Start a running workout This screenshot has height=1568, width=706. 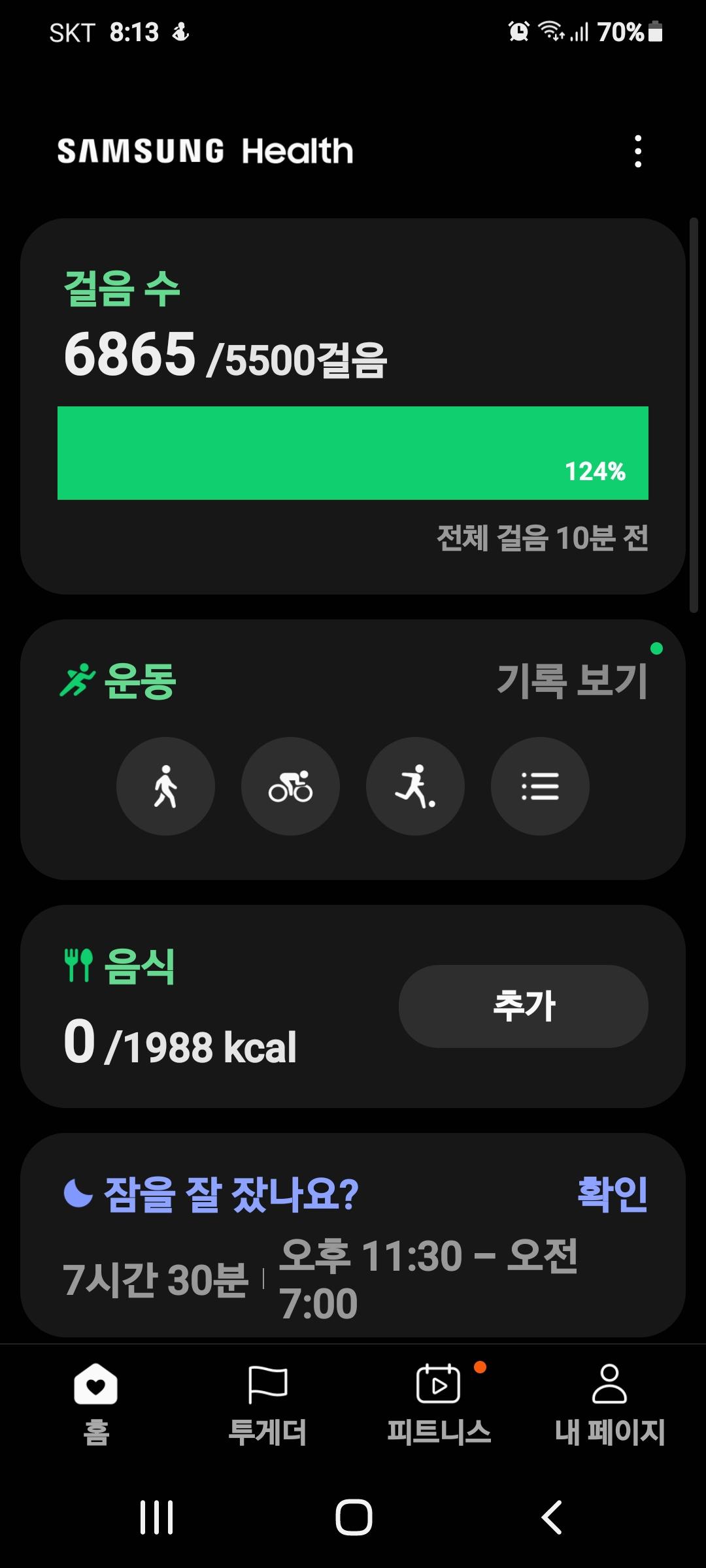pyautogui.click(x=415, y=786)
